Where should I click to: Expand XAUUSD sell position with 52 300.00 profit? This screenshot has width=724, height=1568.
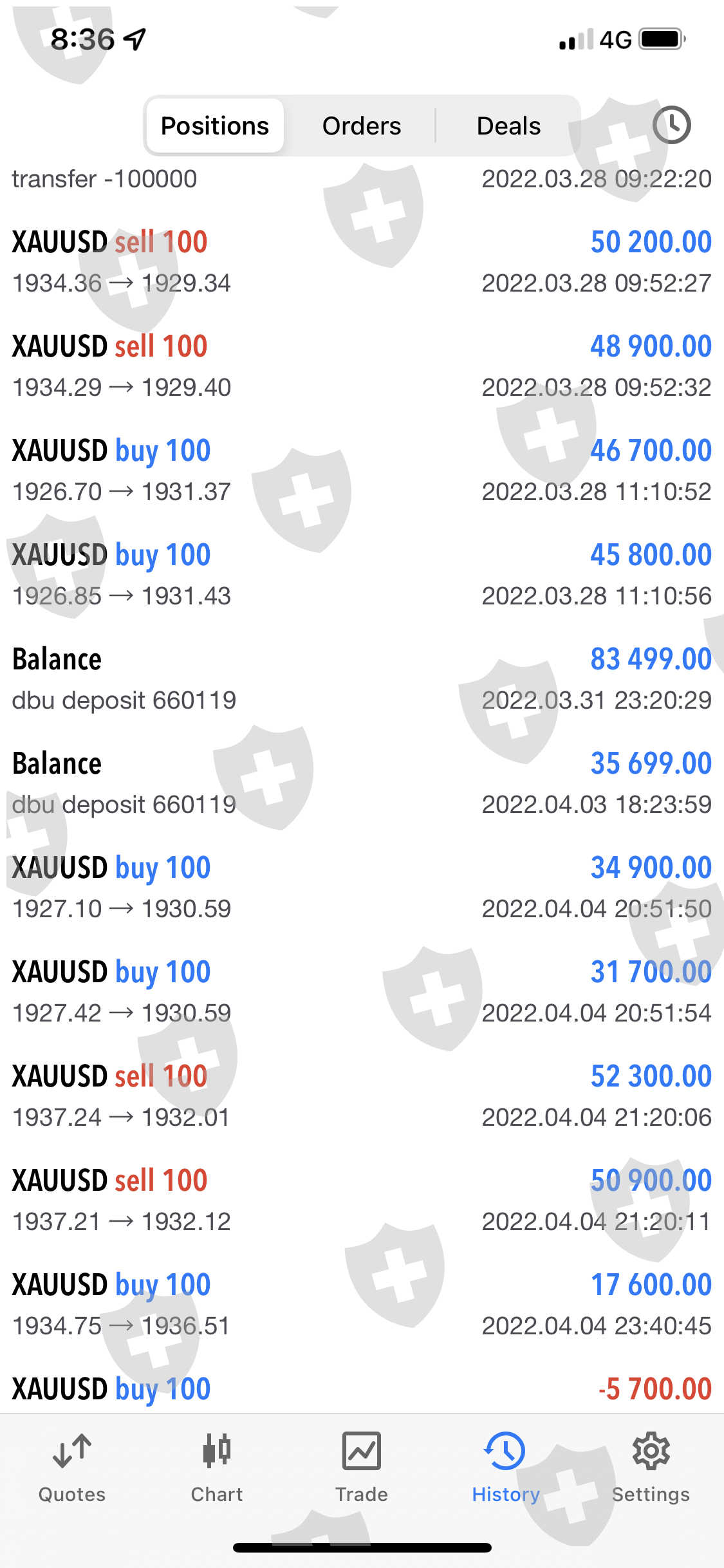pyautogui.click(x=362, y=1096)
